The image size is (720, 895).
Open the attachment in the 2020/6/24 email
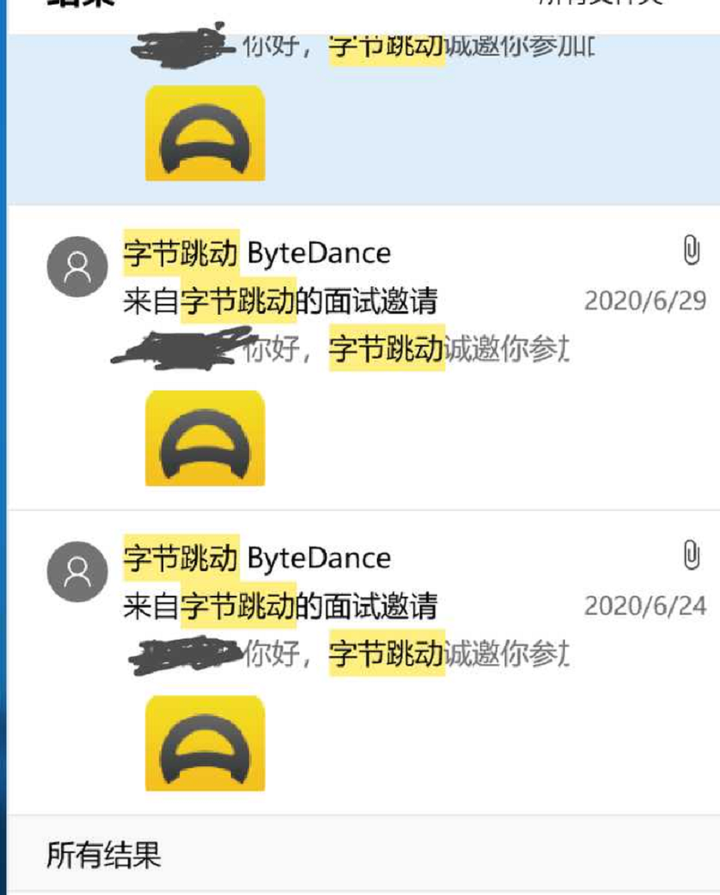point(205,743)
